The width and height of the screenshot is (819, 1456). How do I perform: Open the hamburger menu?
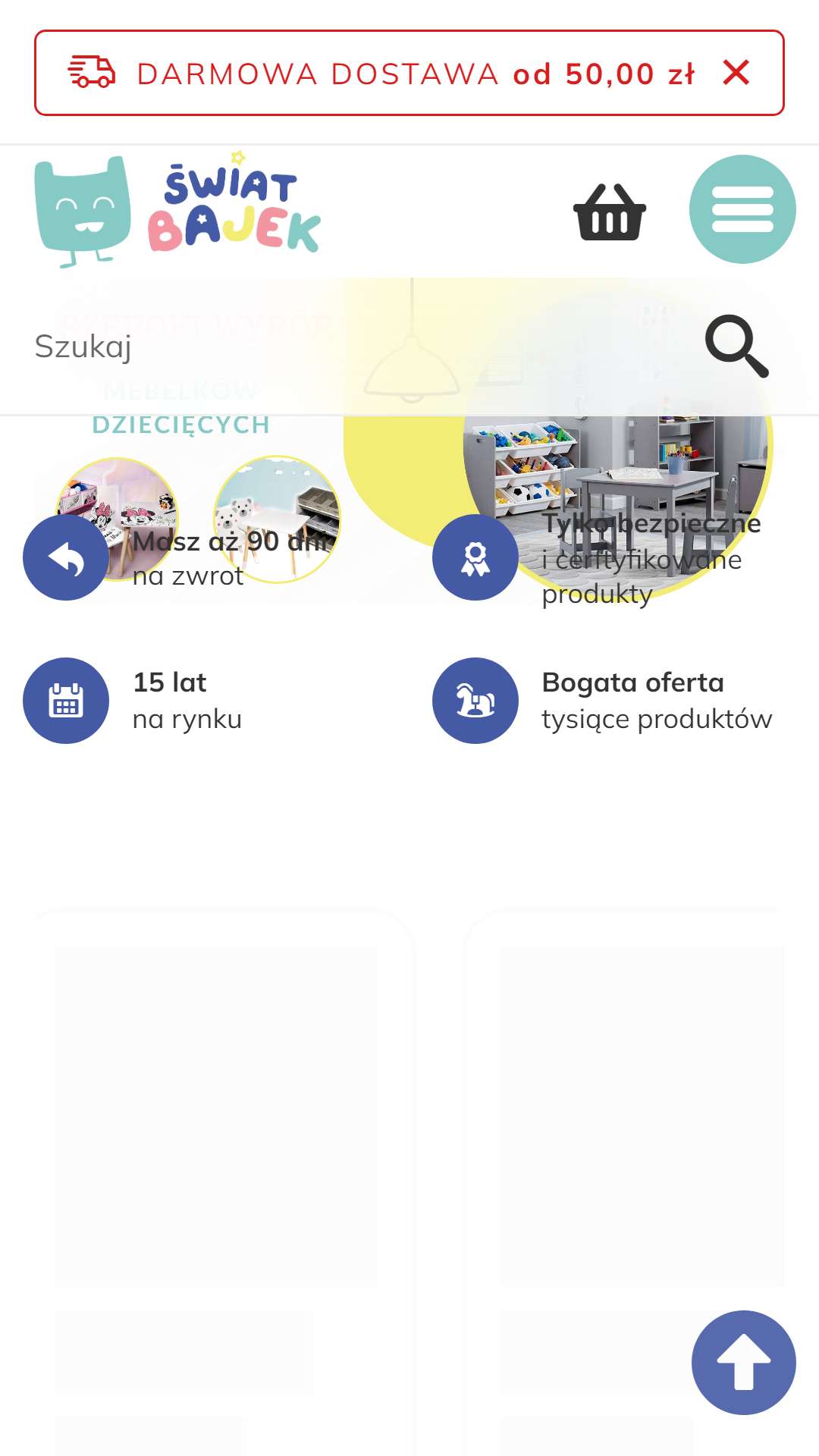tap(742, 209)
